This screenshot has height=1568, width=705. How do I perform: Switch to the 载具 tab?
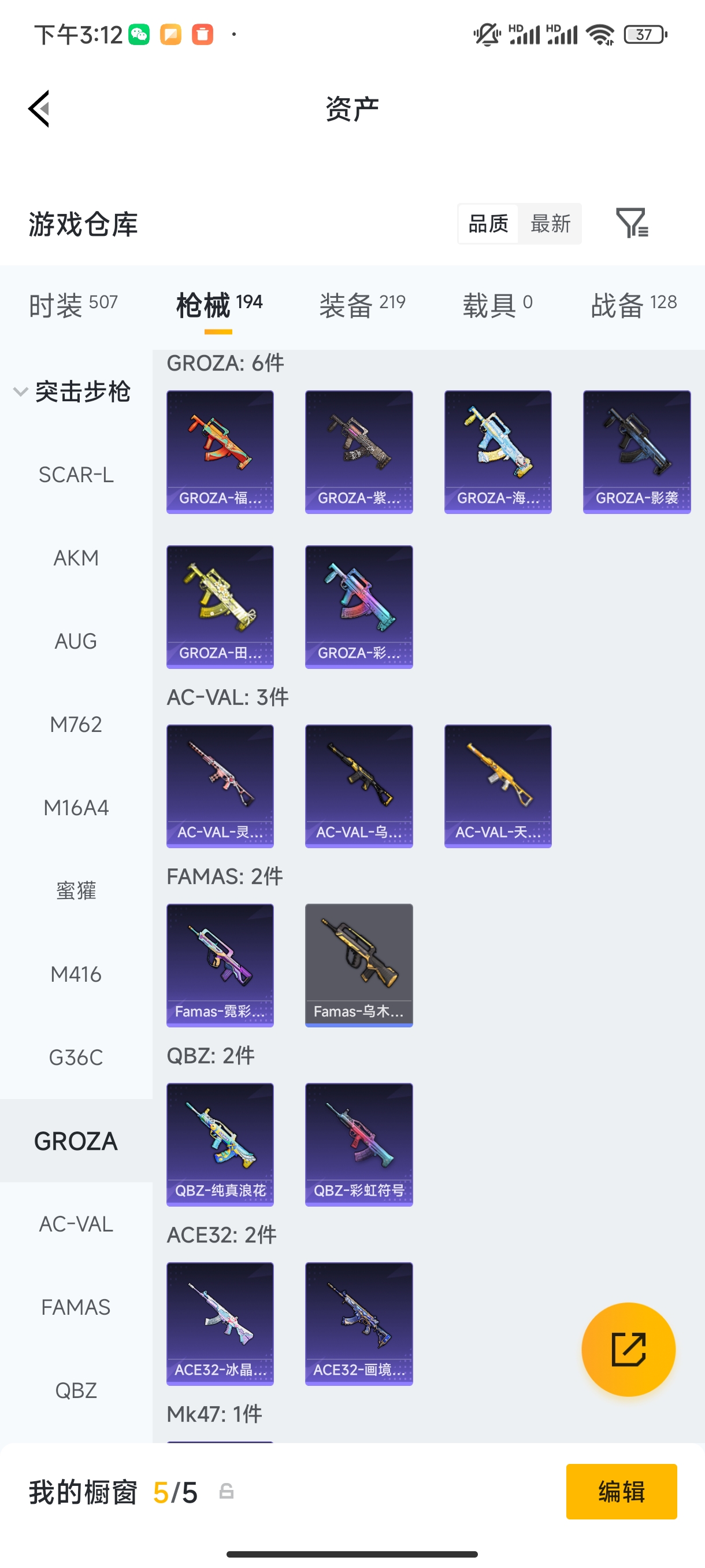pyautogui.click(x=497, y=304)
